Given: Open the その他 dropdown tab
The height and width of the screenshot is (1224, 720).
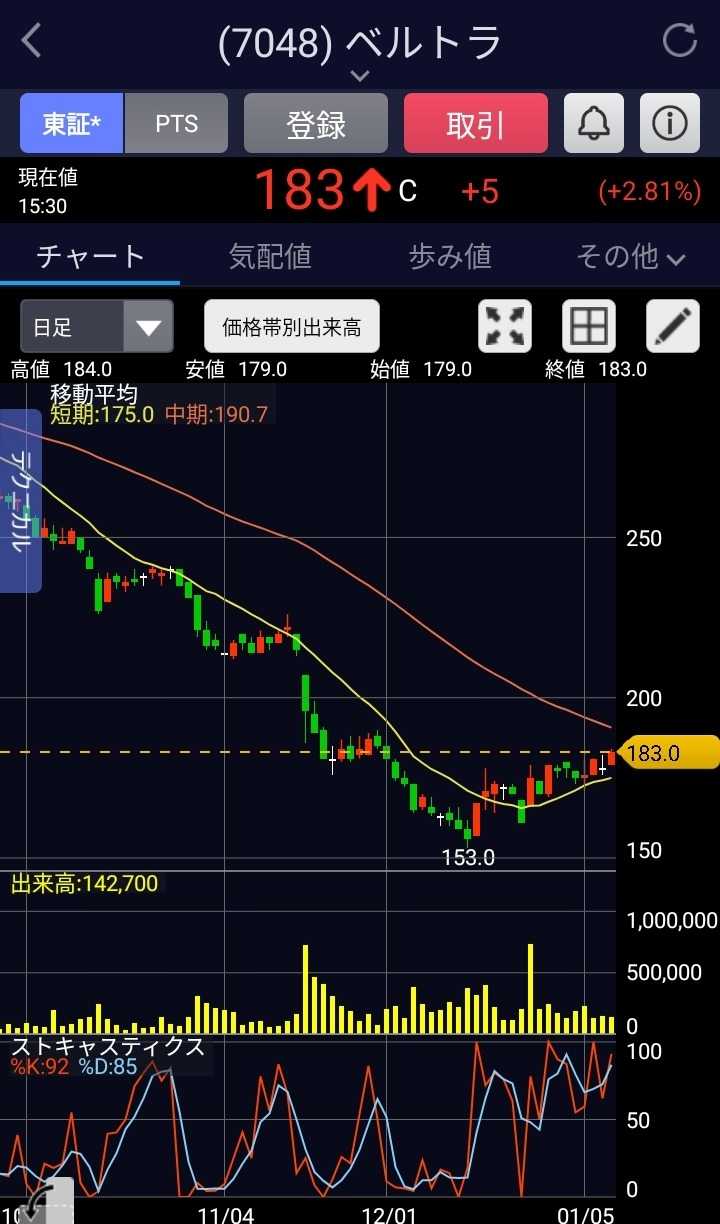Looking at the screenshot, I should point(630,257).
